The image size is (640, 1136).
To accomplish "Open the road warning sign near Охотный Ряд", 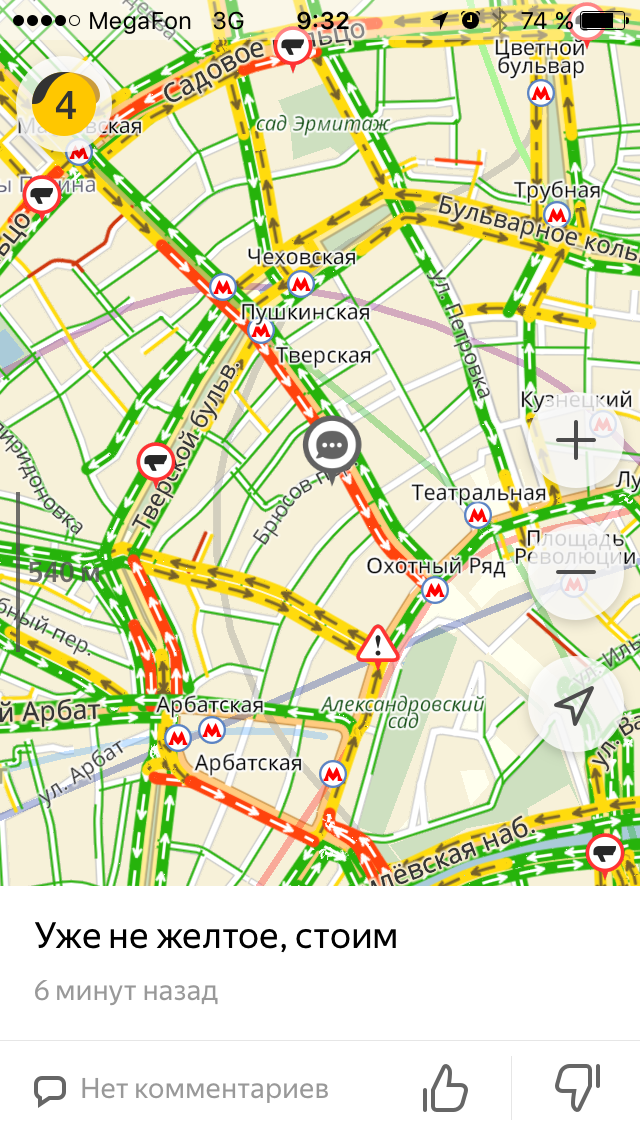I will click(x=377, y=644).
